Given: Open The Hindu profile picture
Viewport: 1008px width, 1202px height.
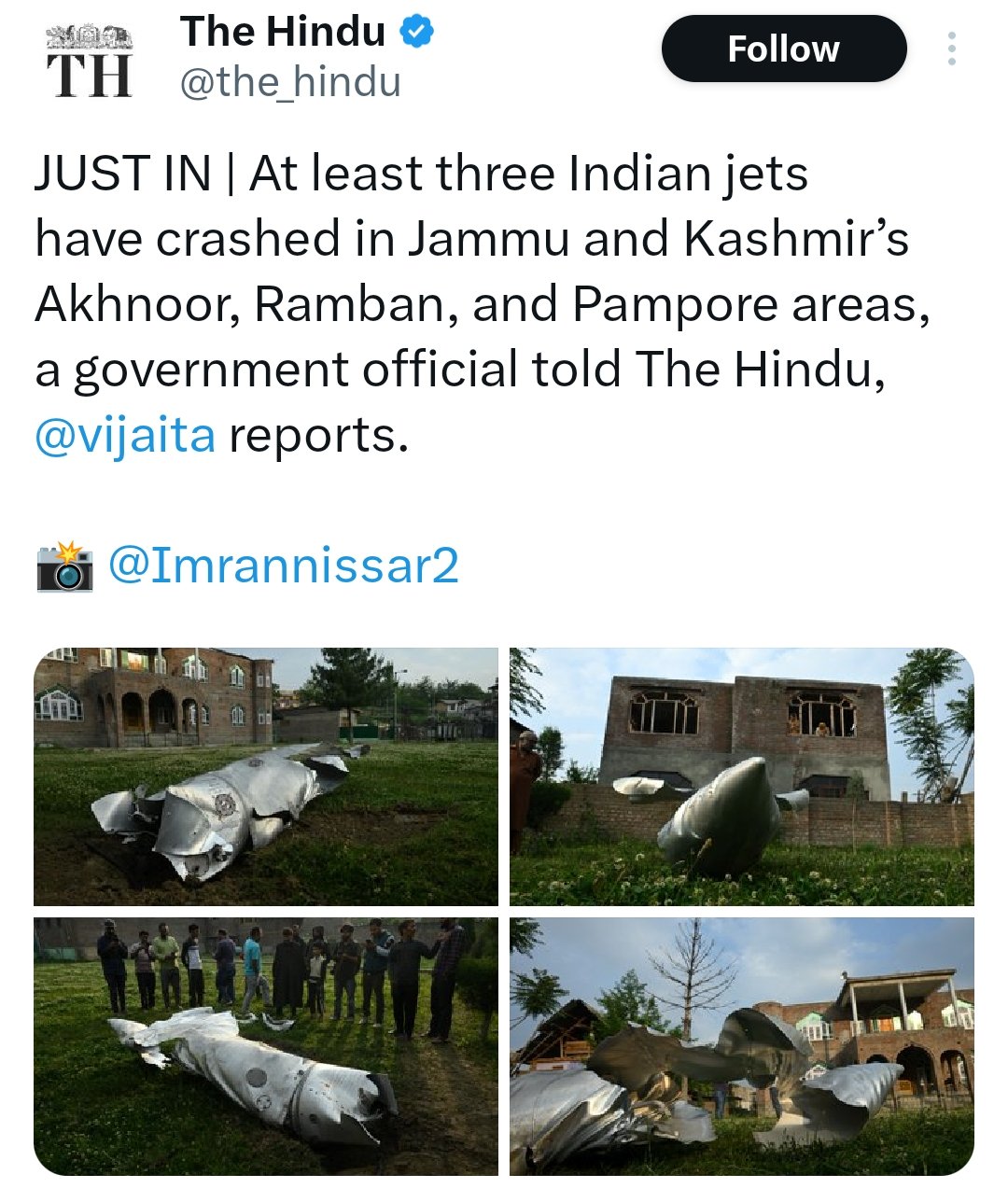Looking at the screenshot, I should [x=90, y=63].
